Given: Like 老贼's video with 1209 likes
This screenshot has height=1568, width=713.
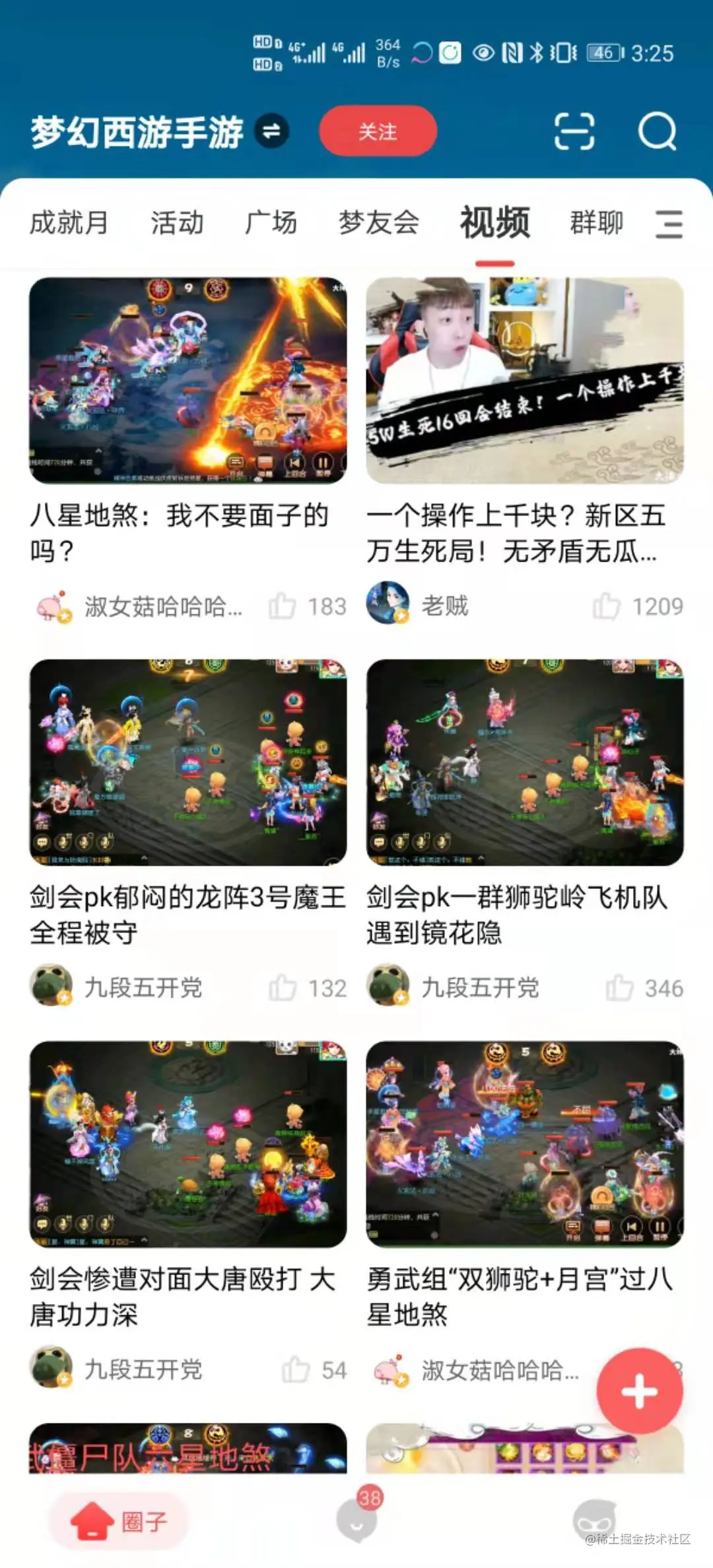Looking at the screenshot, I should click(x=606, y=606).
